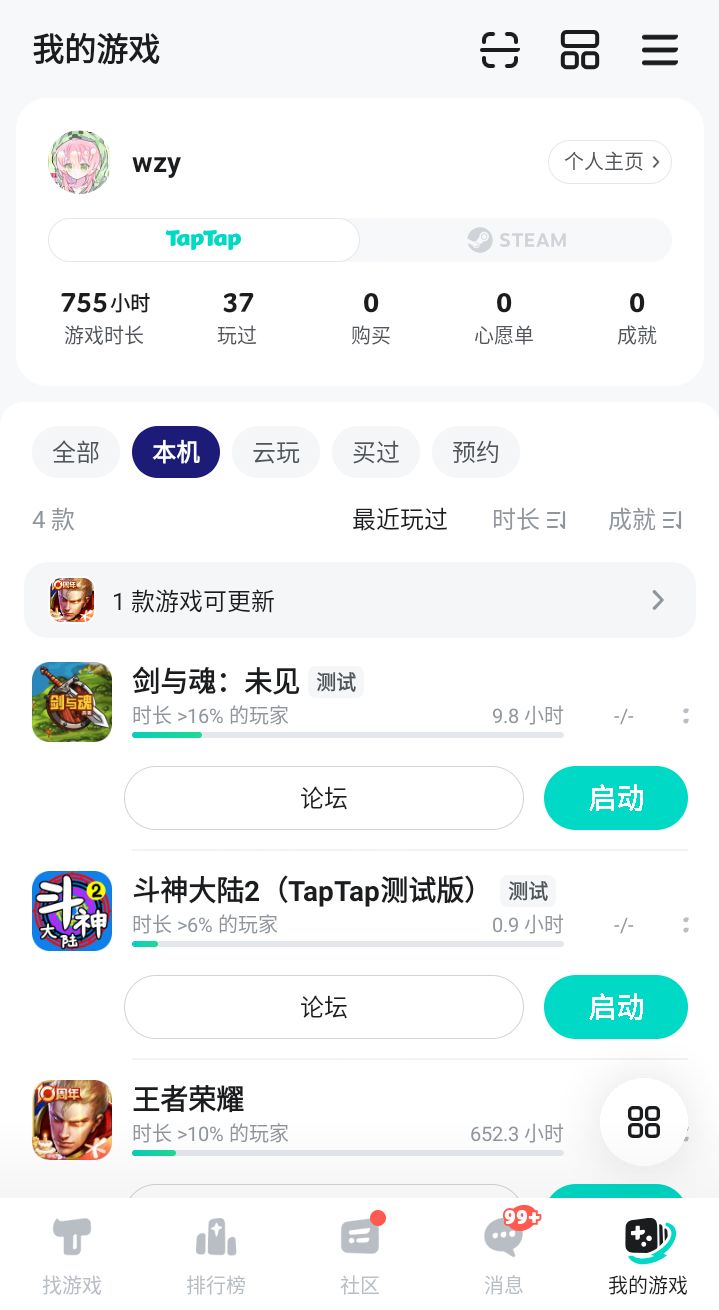
Task: Open the hamburger menu icon
Action: click(660, 49)
